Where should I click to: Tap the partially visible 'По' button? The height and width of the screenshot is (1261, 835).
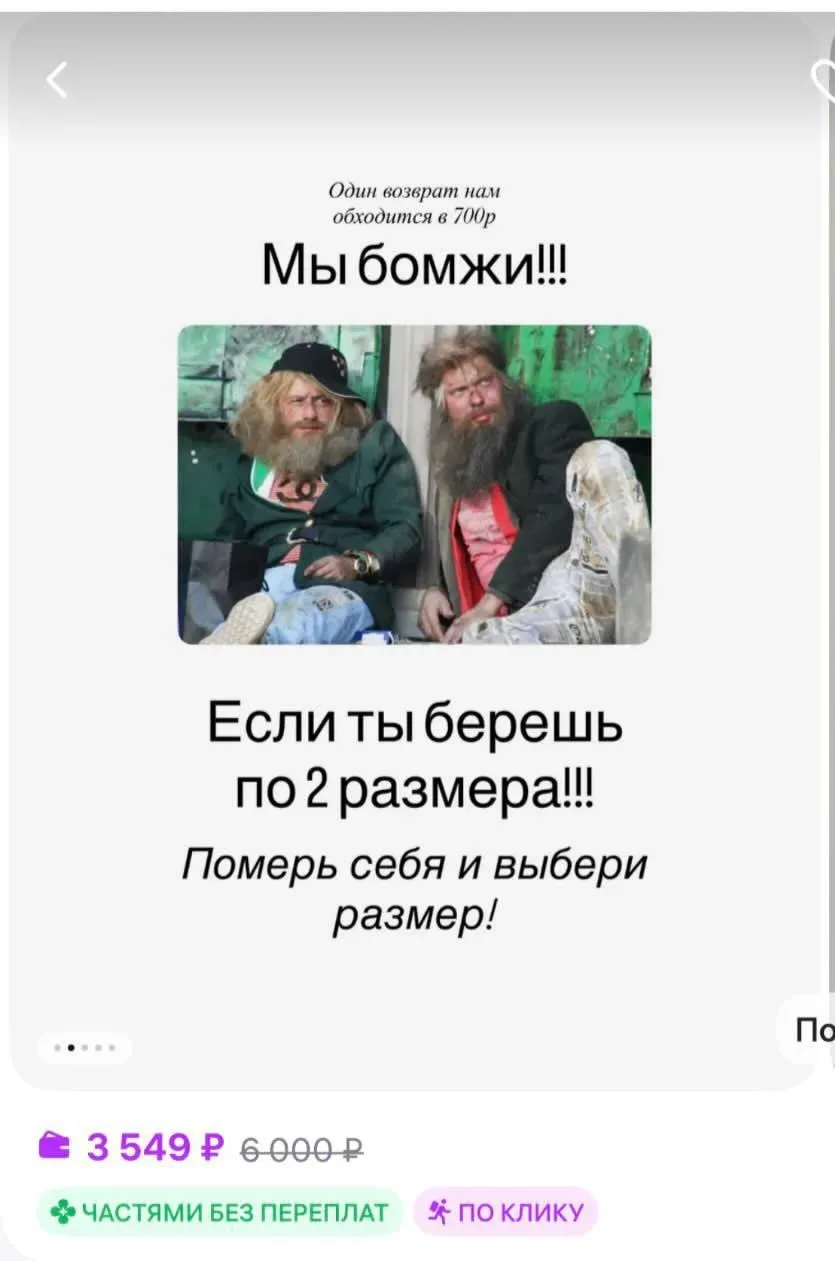tap(812, 1029)
